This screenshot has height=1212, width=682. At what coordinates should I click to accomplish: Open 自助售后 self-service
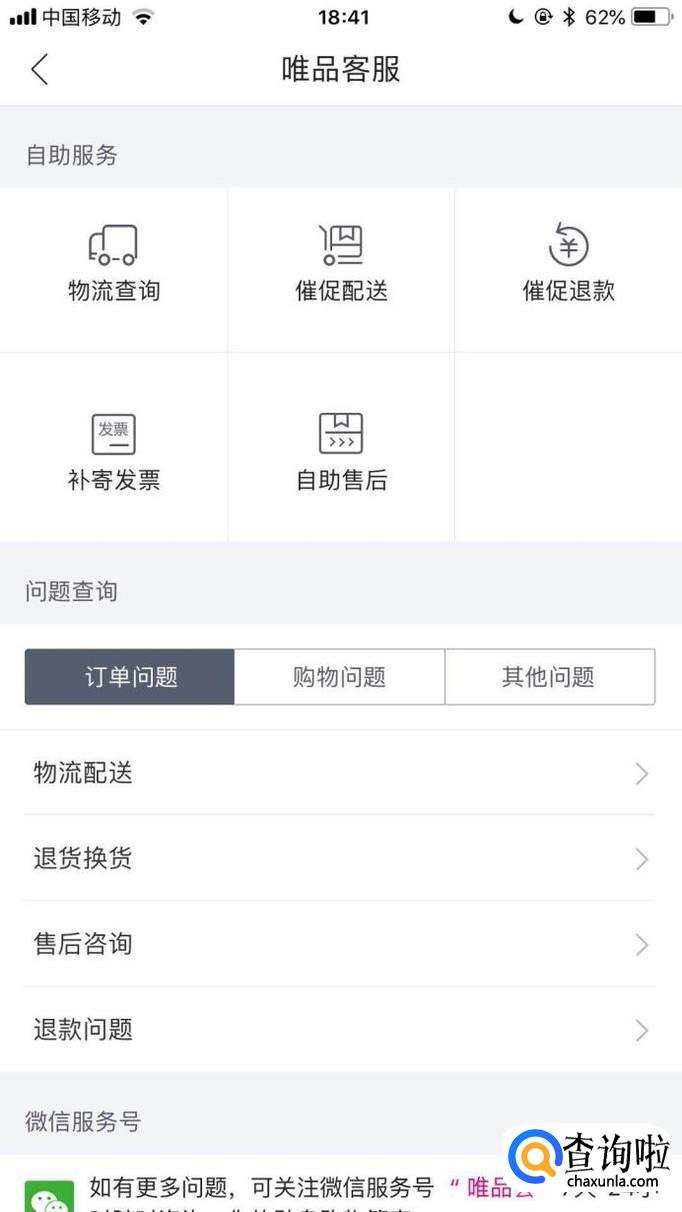pos(341,452)
